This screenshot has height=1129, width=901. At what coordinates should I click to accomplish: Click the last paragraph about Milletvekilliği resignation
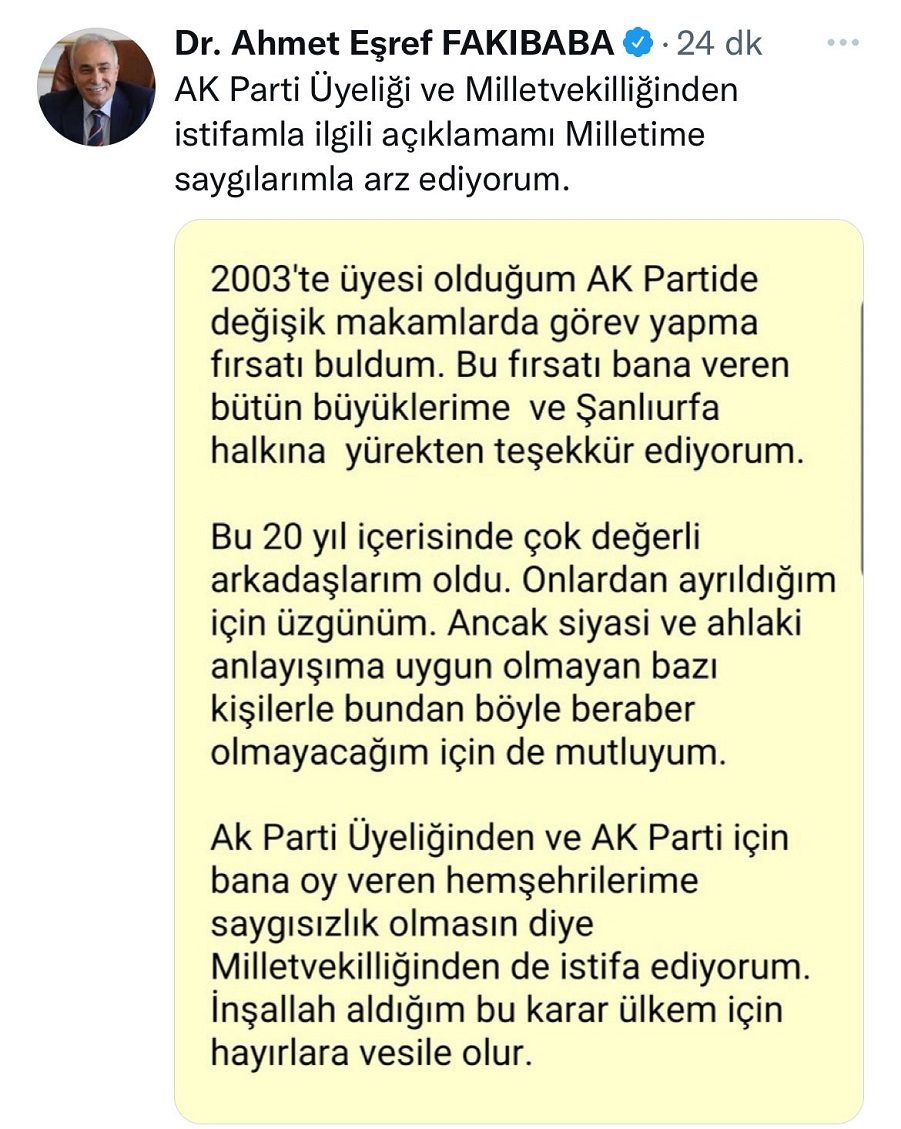(510, 940)
